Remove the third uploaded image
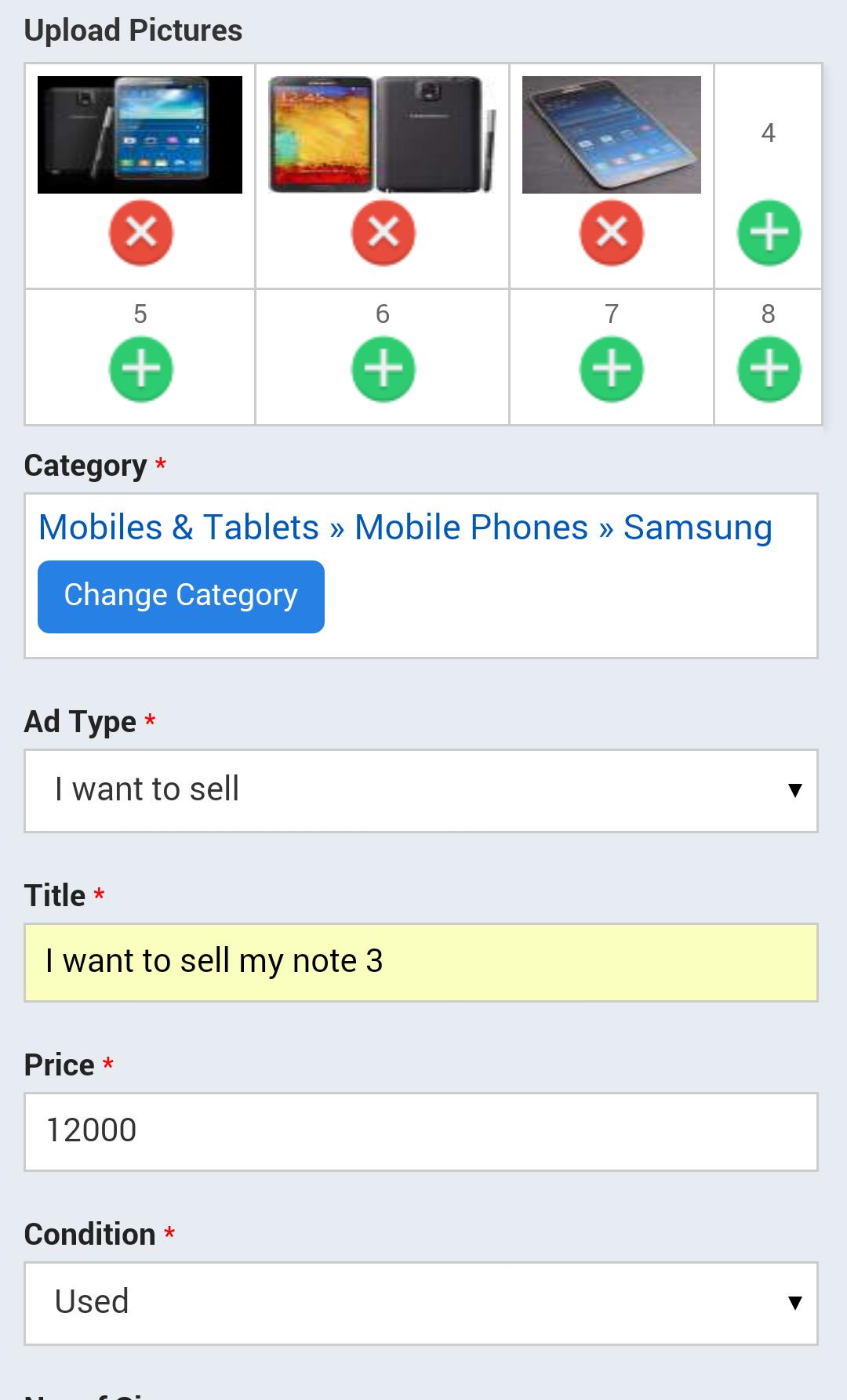 (612, 231)
